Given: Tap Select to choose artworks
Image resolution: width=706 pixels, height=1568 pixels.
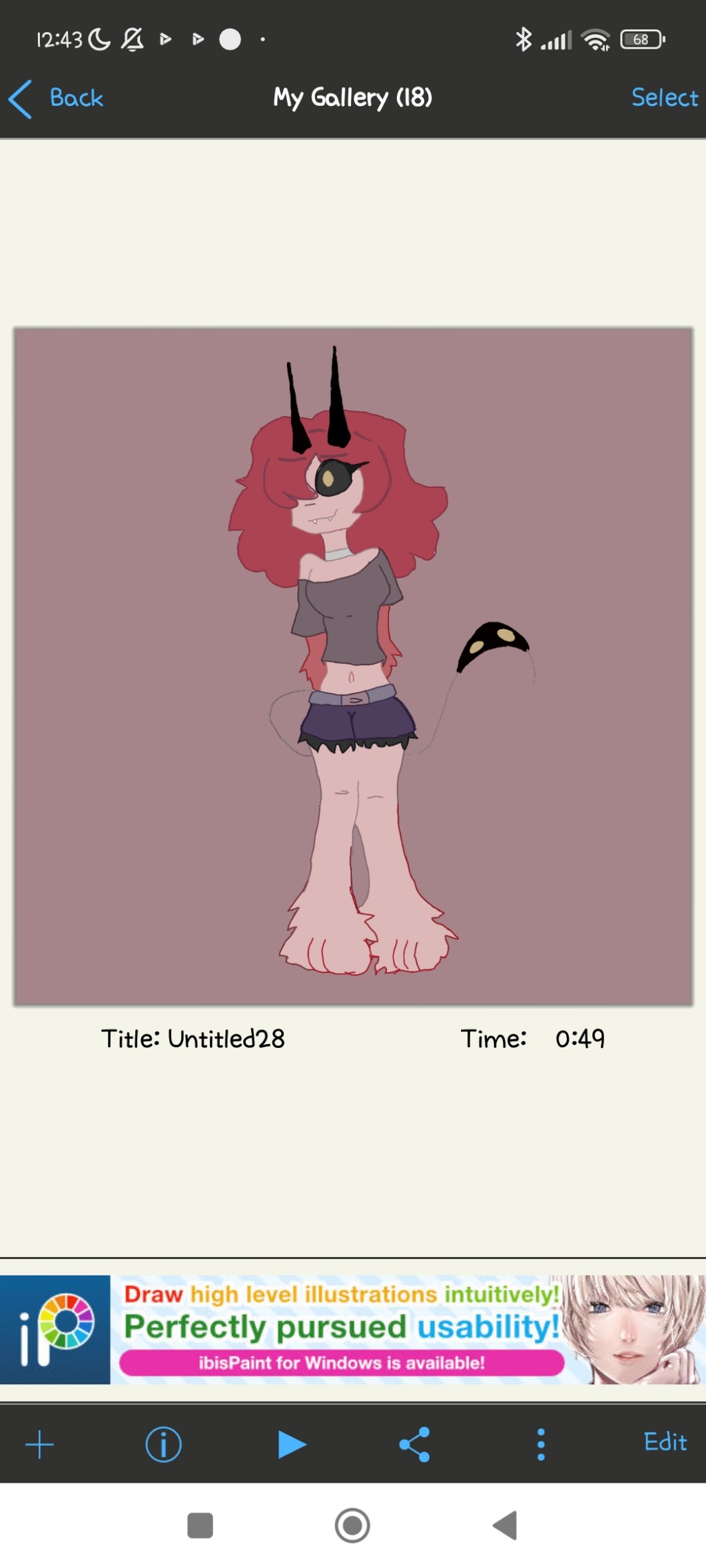Looking at the screenshot, I should pyautogui.click(x=664, y=98).
